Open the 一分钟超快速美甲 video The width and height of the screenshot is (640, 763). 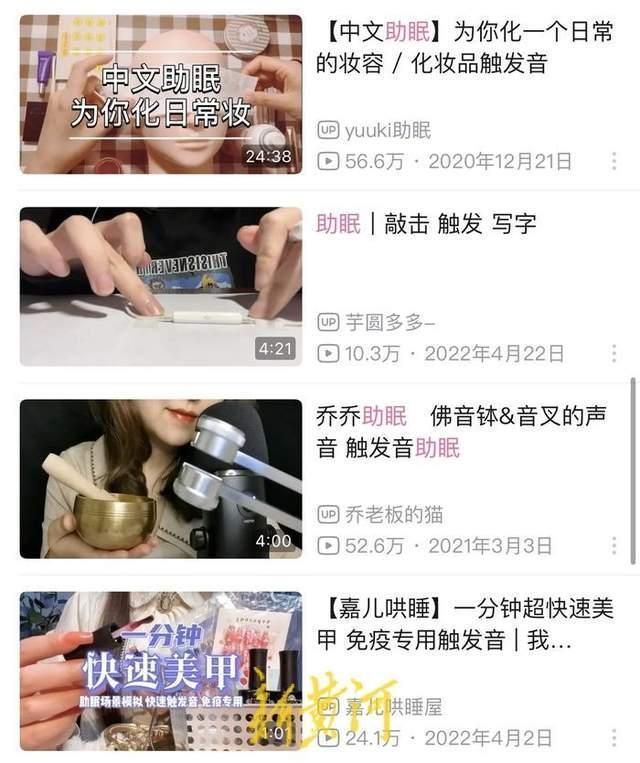tap(160, 670)
